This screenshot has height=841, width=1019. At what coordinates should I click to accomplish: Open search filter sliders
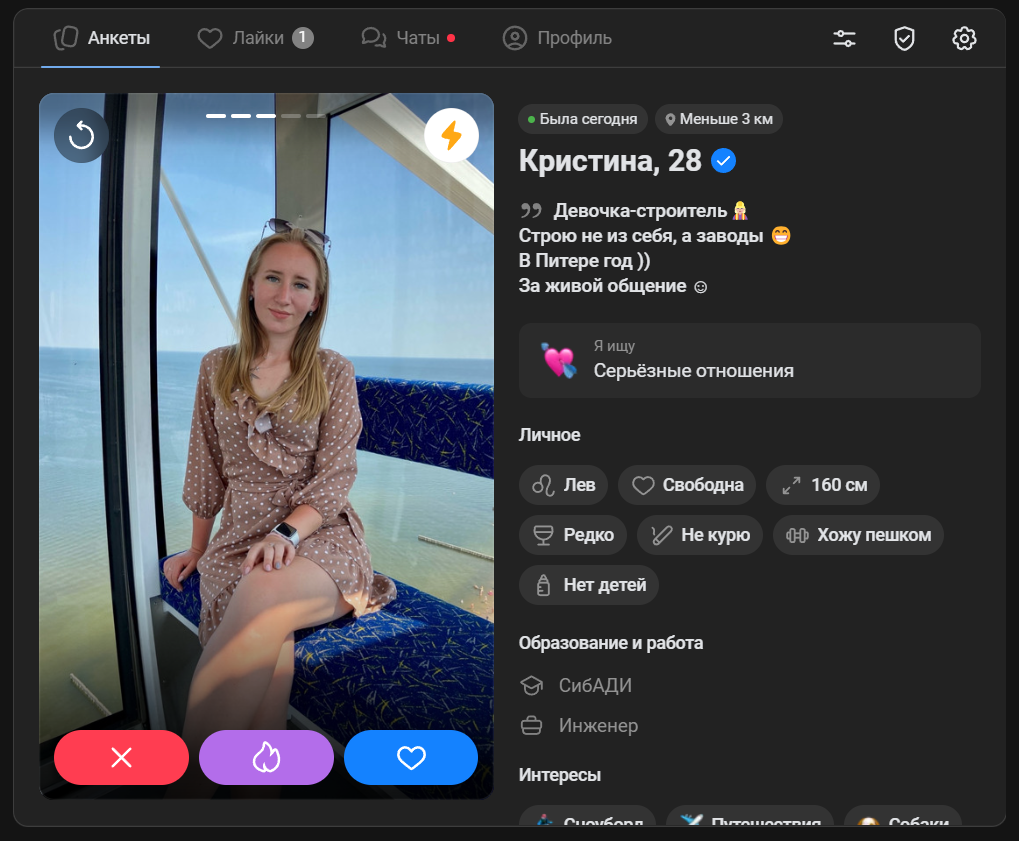pos(844,39)
